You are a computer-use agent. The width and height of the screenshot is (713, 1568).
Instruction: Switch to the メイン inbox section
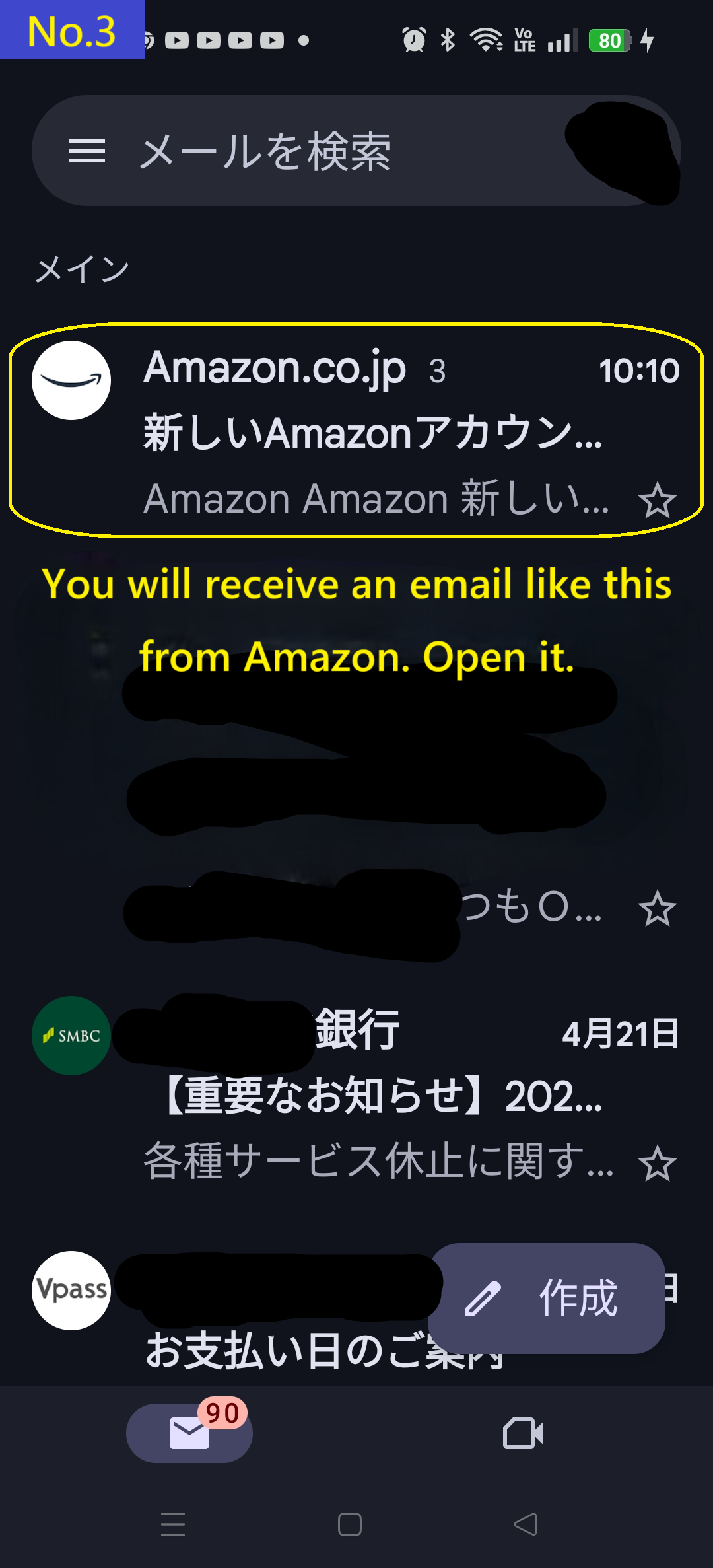pyautogui.click(x=79, y=266)
